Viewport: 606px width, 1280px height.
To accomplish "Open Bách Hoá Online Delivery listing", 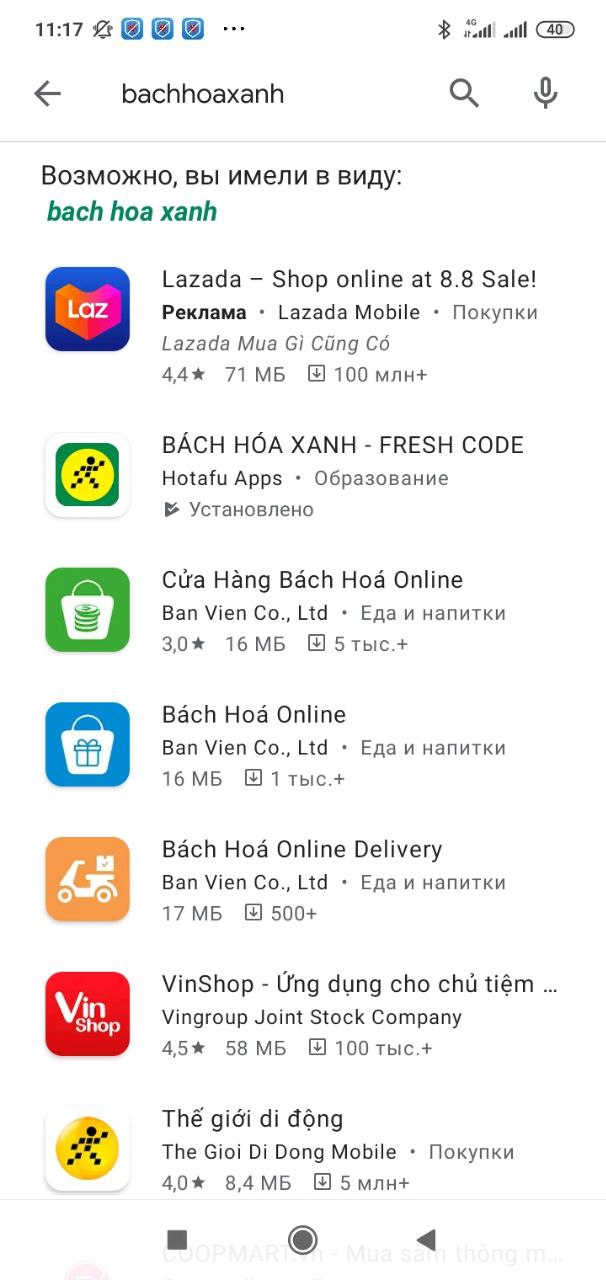I will click(x=303, y=880).
